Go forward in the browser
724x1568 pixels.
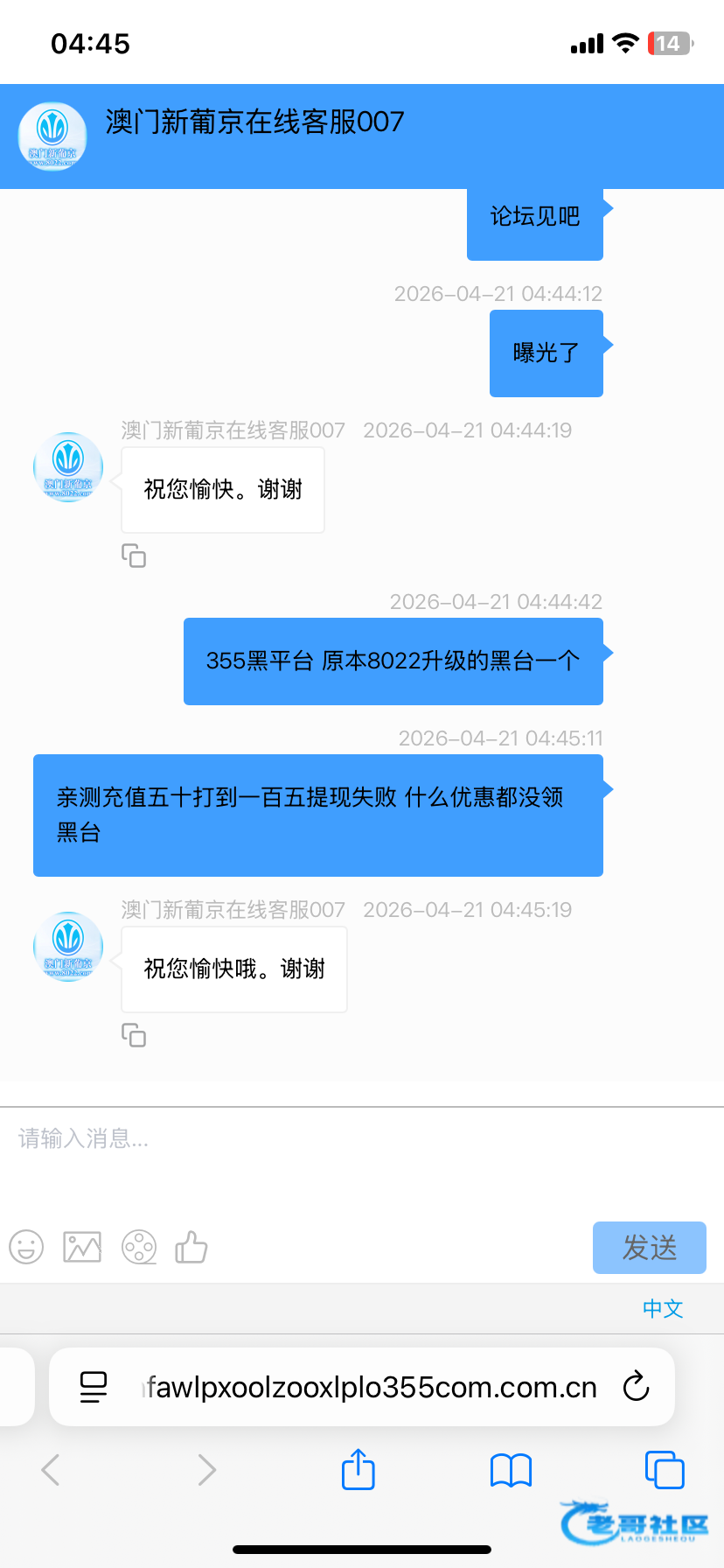206,1469
